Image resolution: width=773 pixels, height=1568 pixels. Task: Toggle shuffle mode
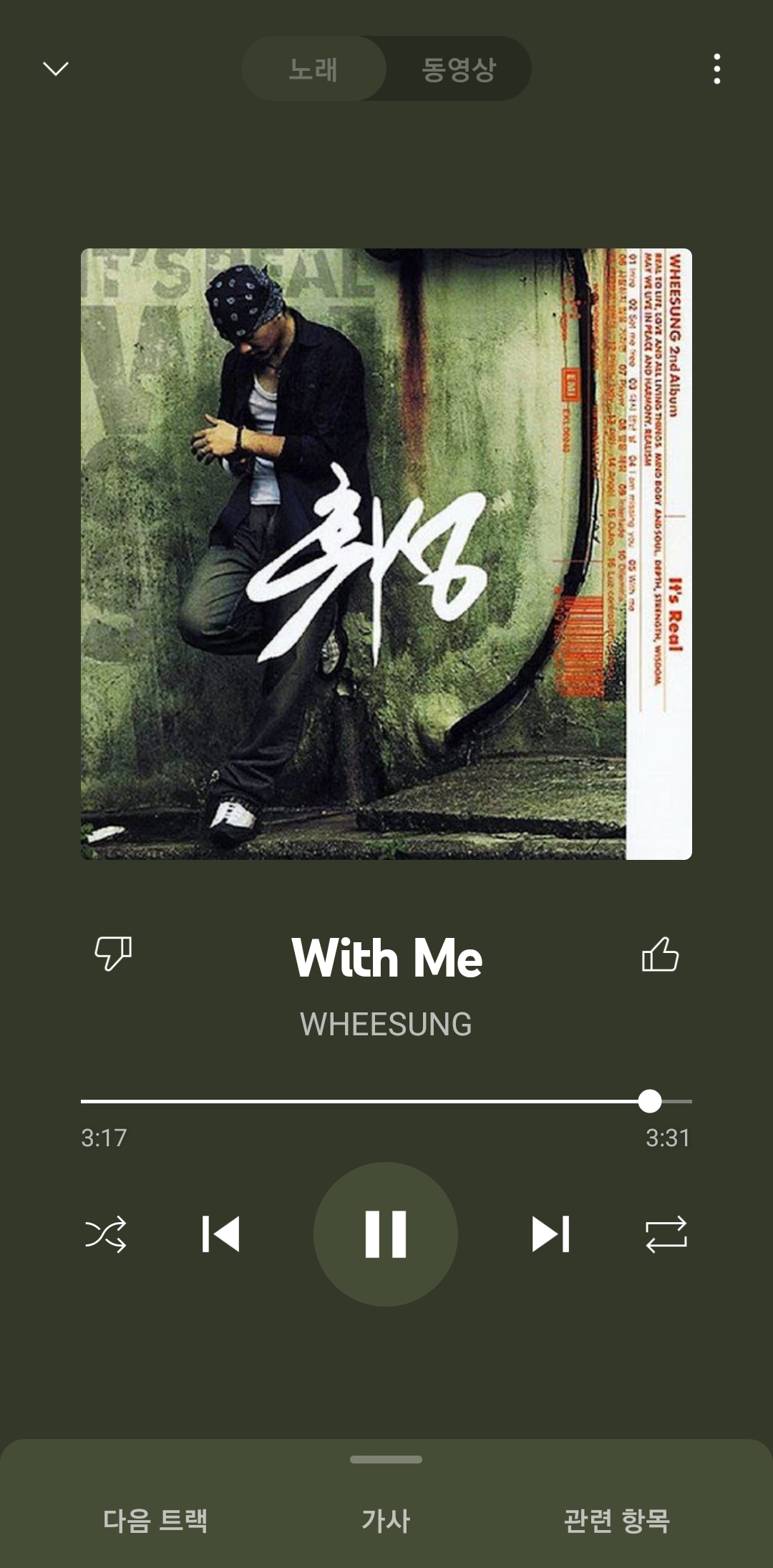[x=106, y=1234]
